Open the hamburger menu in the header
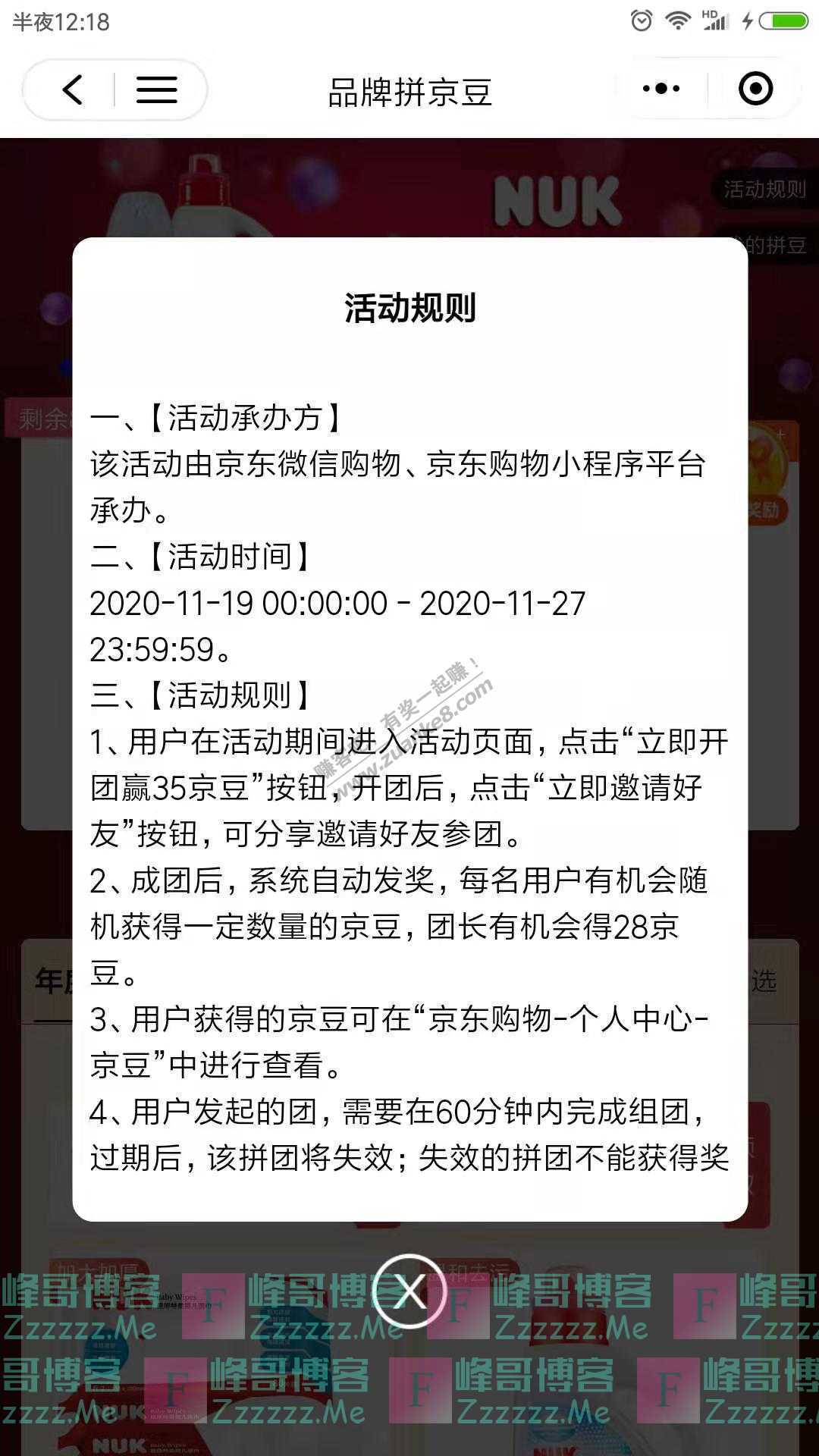819x1456 pixels. click(156, 90)
